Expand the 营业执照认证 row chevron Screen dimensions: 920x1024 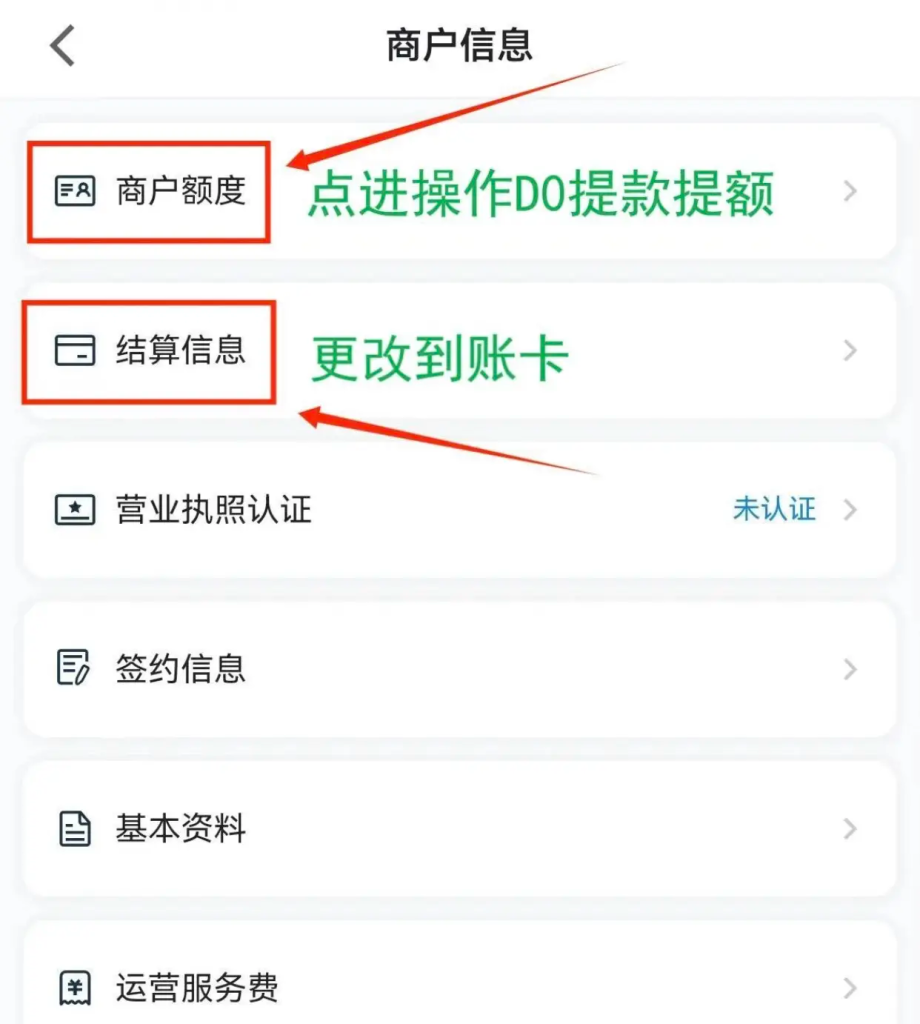point(851,510)
